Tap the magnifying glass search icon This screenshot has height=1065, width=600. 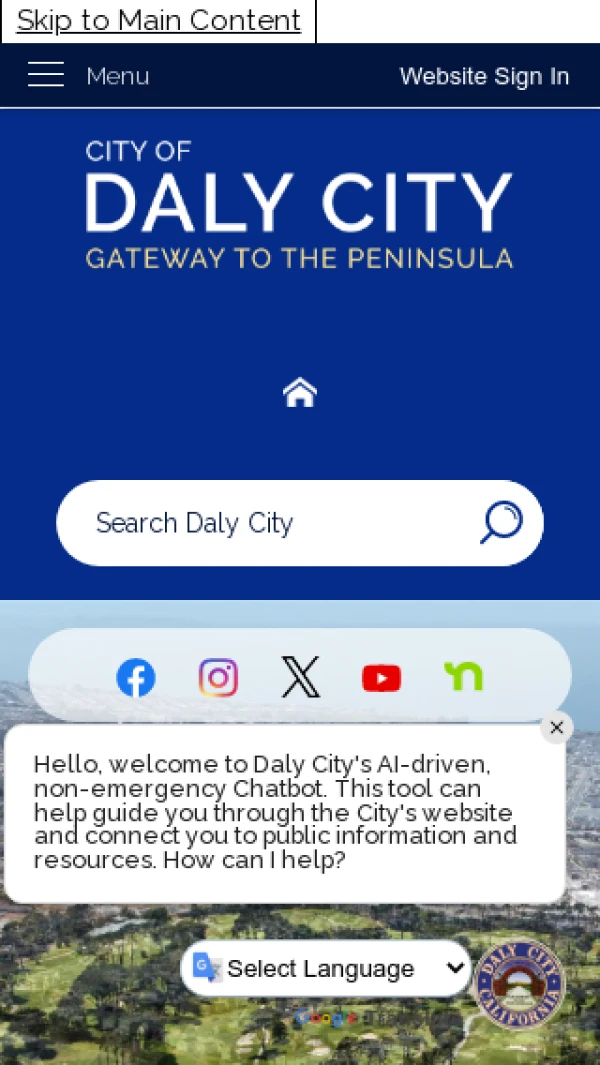click(501, 522)
